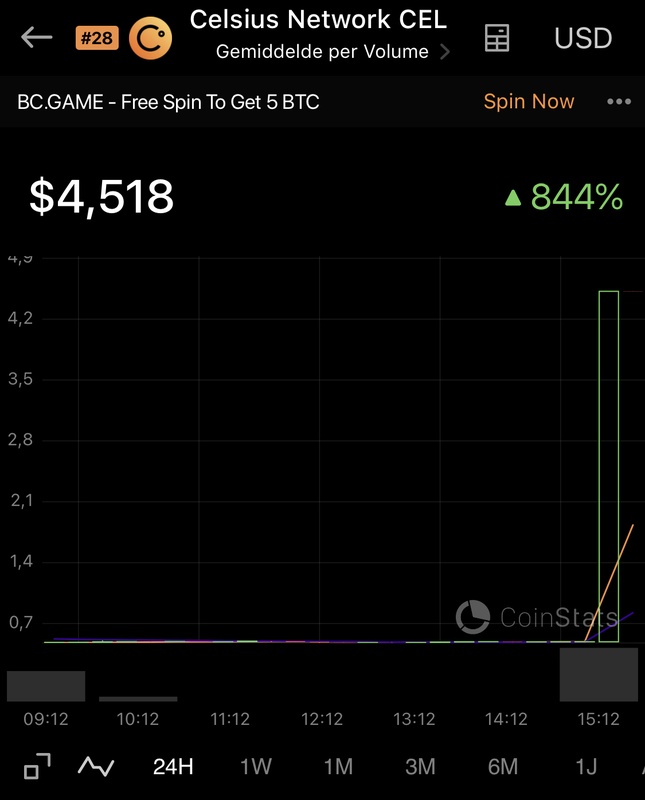Show the 1M chart range
The height and width of the screenshot is (800, 645).
[x=338, y=767]
